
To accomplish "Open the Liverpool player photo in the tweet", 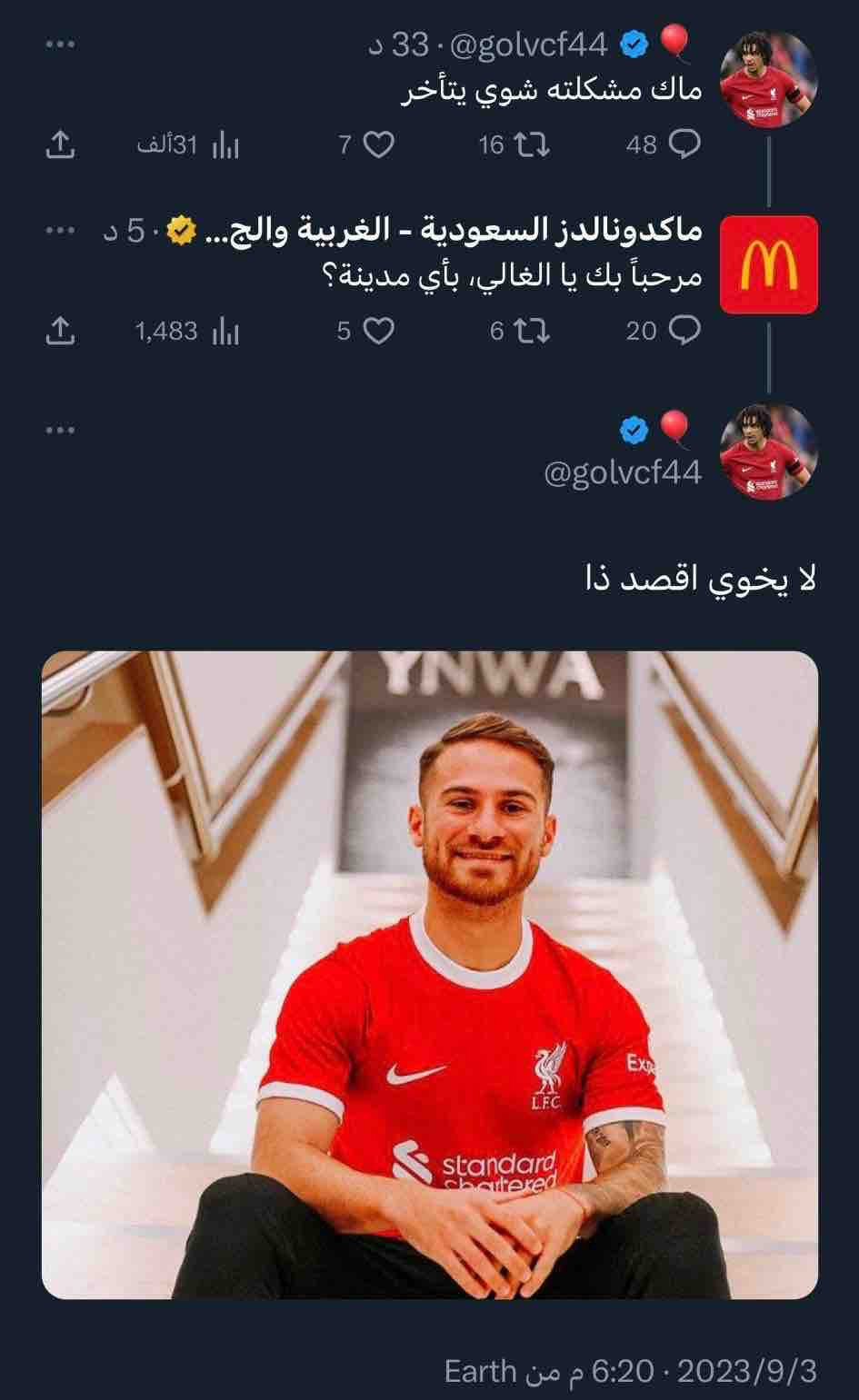I will pyautogui.click(x=430, y=975).
